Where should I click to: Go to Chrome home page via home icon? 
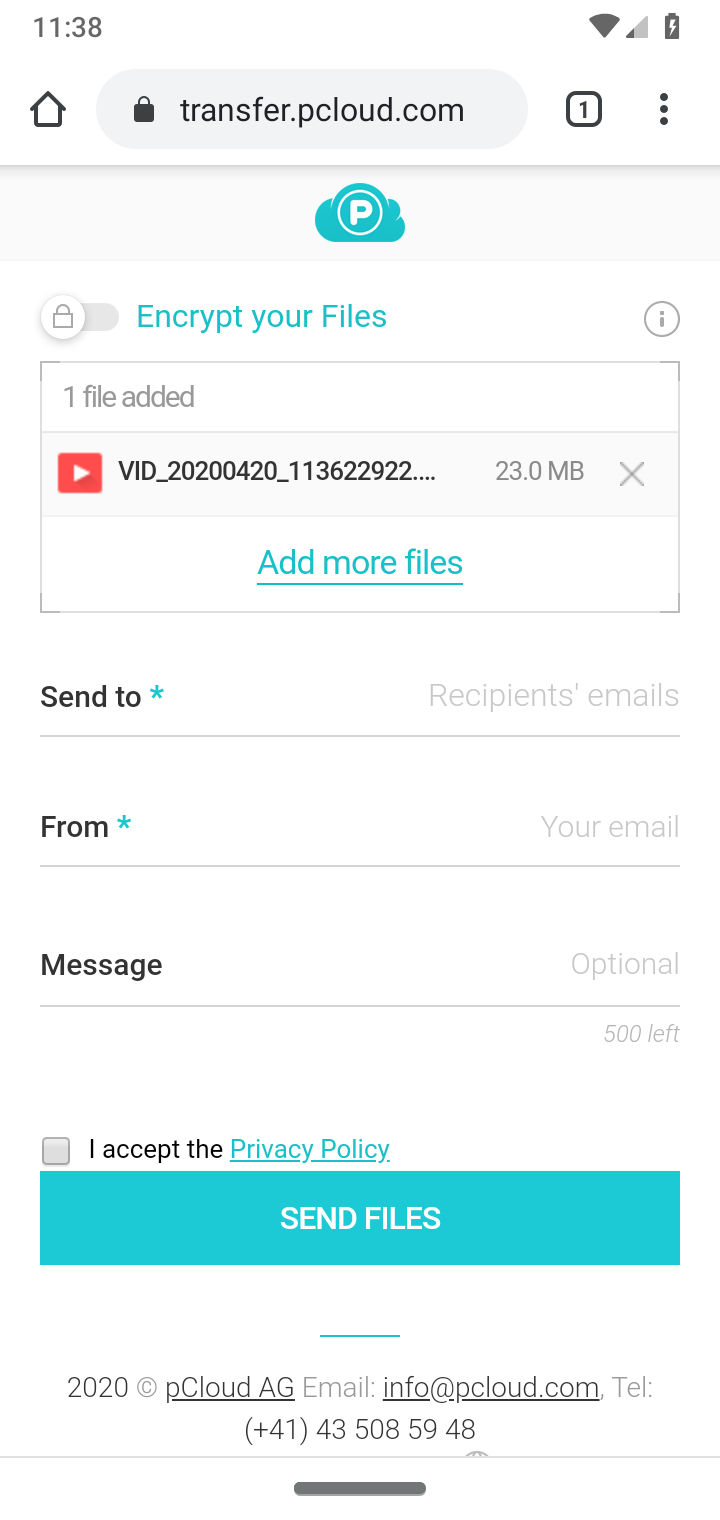pyautogui.click(x=47, y=109)
